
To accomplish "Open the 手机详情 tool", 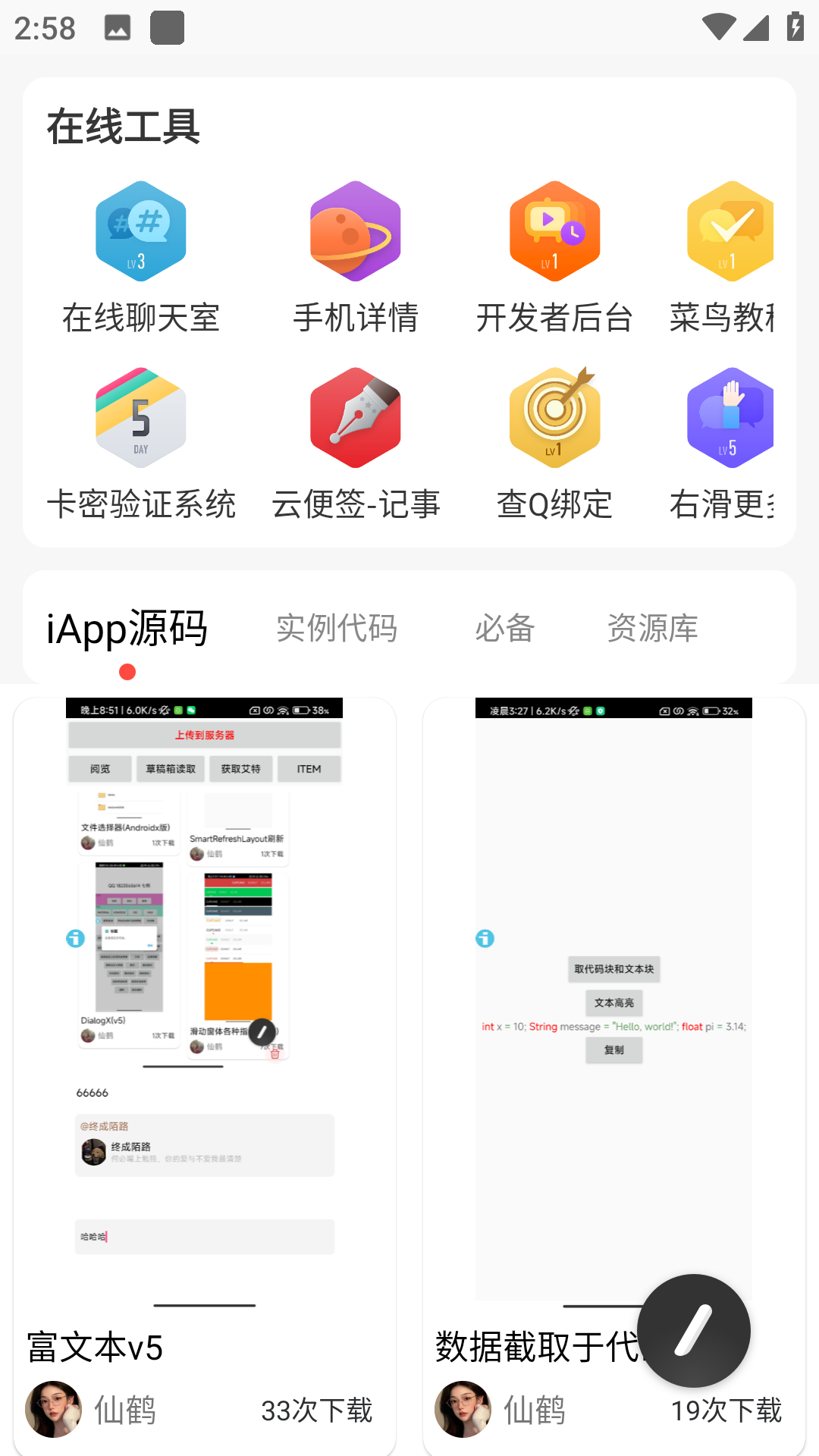I will point(356,258).
